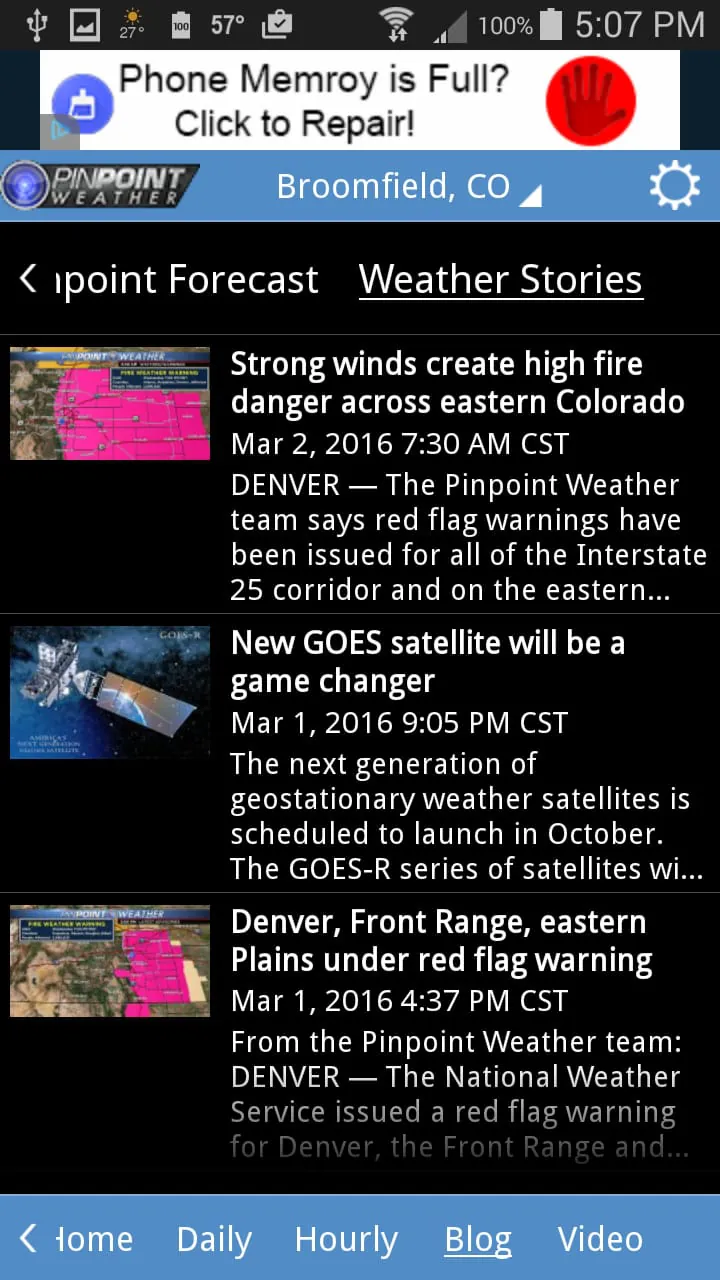Screen dimensions: 720x1280
Task: Tap the red hand icon on the ad banner
Action: [x=592, y=100]
